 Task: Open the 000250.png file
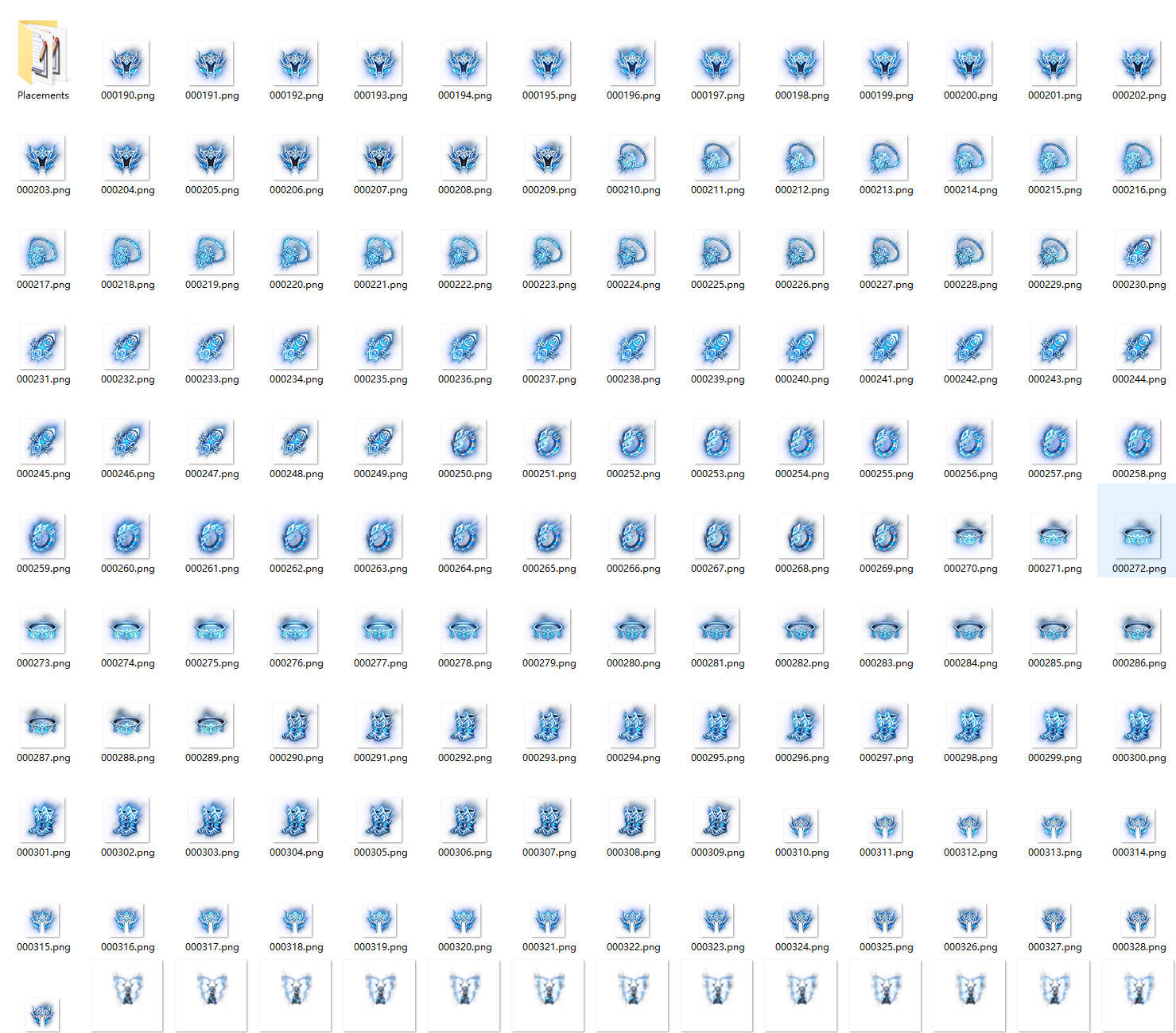pyautogui.click(x=464, y=442)
